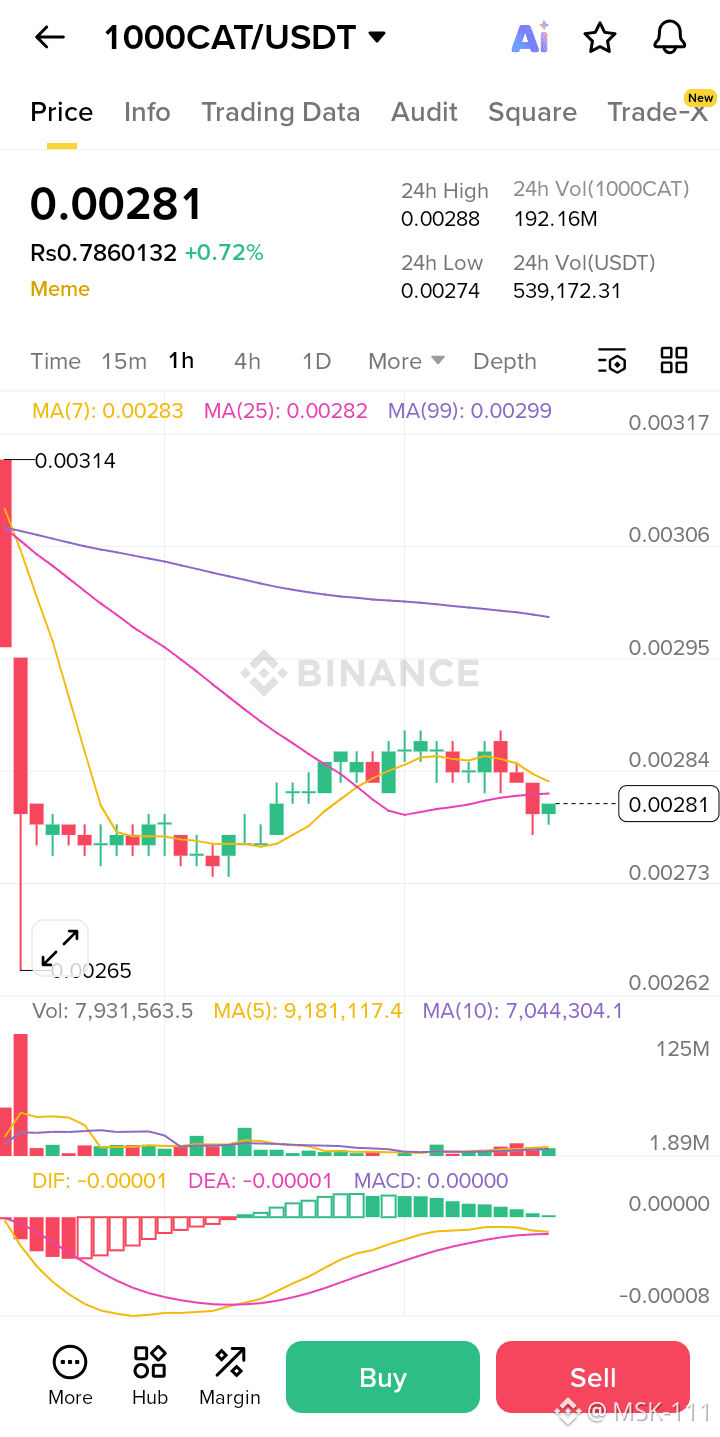Screen dimensions: 720x1437
Task: Open price alerts via the bell icon
Action: click(x=669, y=37)
